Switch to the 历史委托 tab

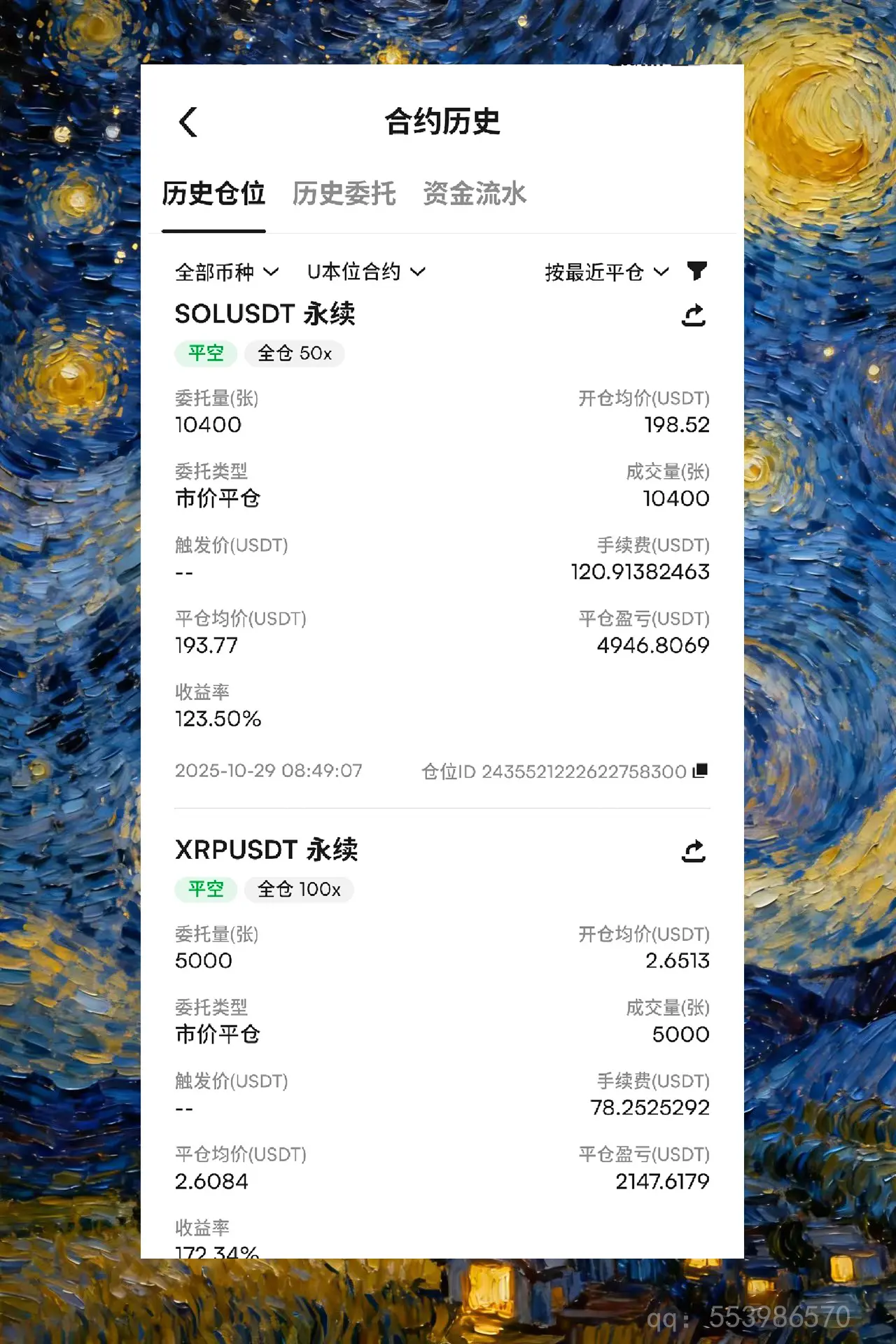(345, 195)
